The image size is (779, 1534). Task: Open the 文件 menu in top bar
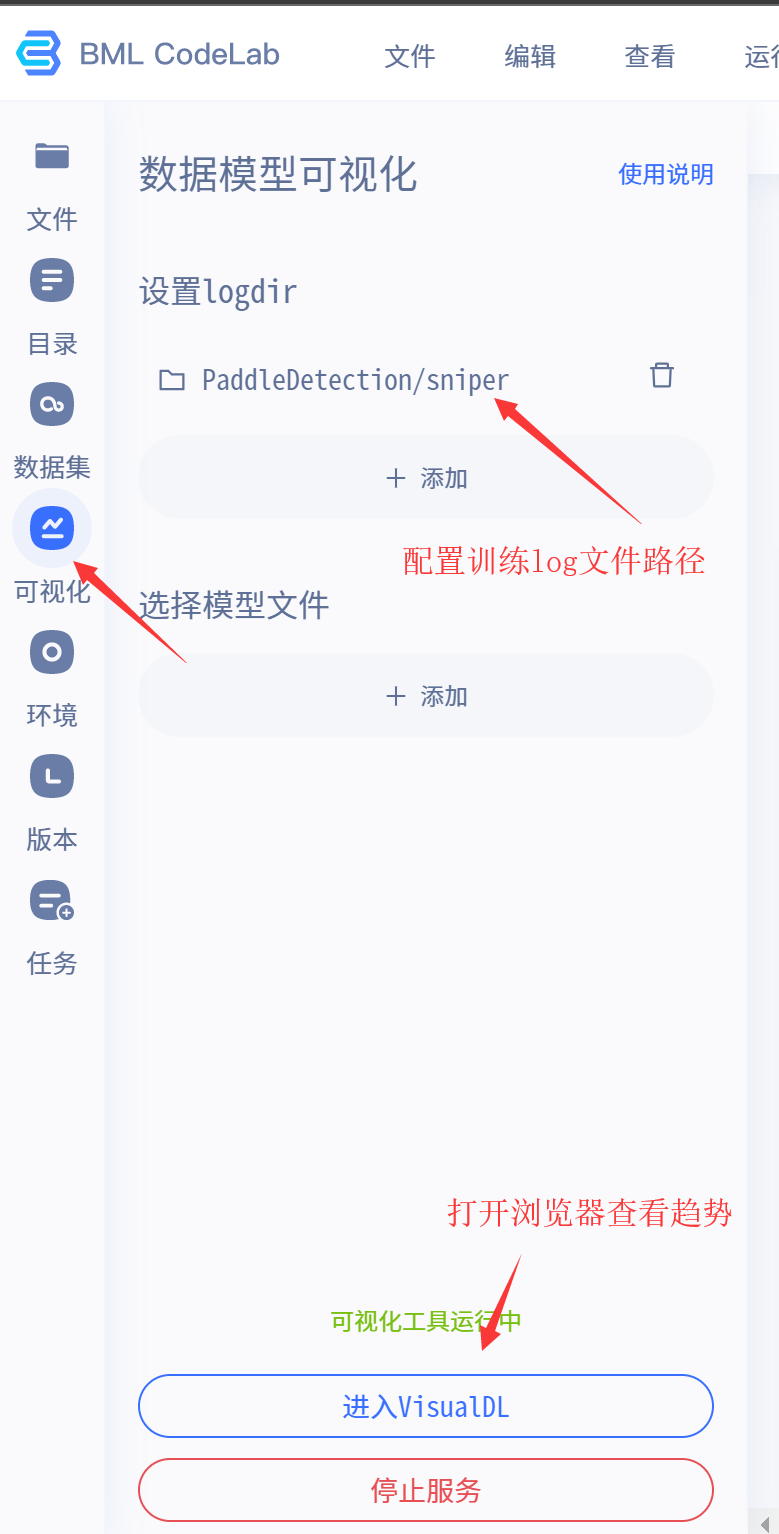point(410,57)
